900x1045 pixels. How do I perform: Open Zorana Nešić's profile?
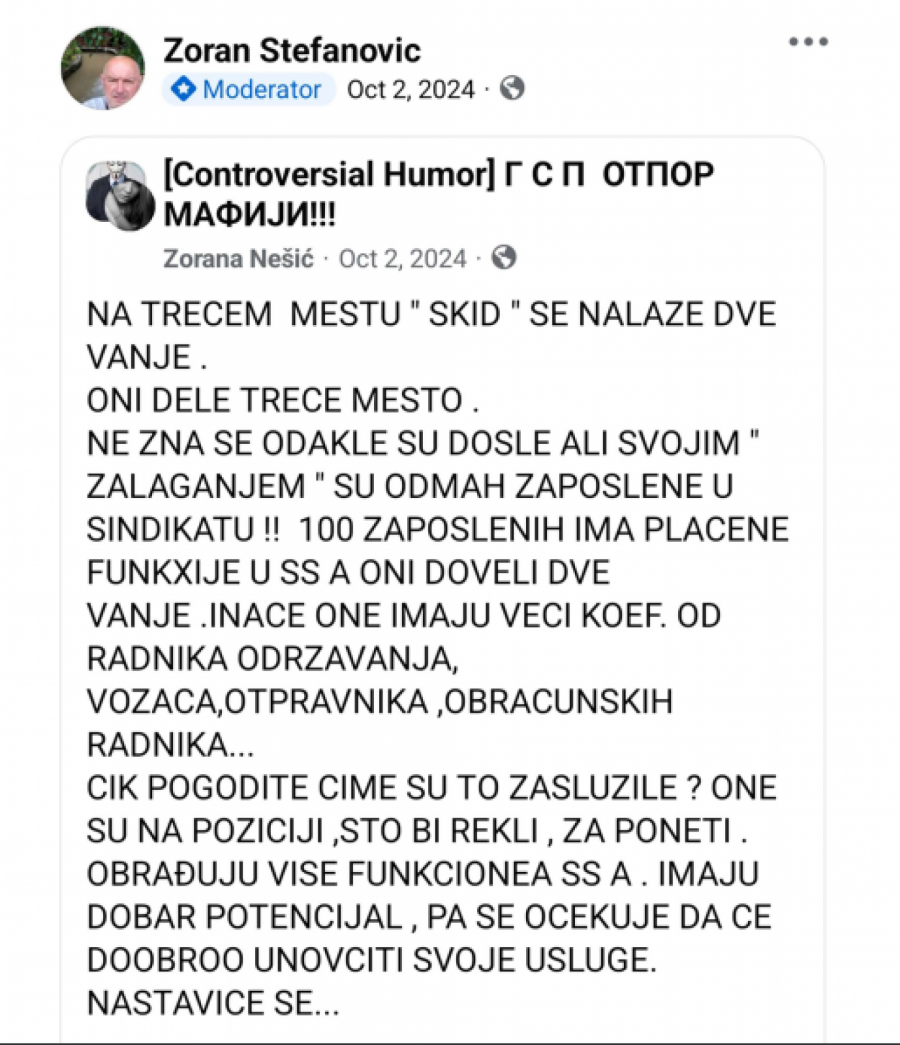click(238, 259)
